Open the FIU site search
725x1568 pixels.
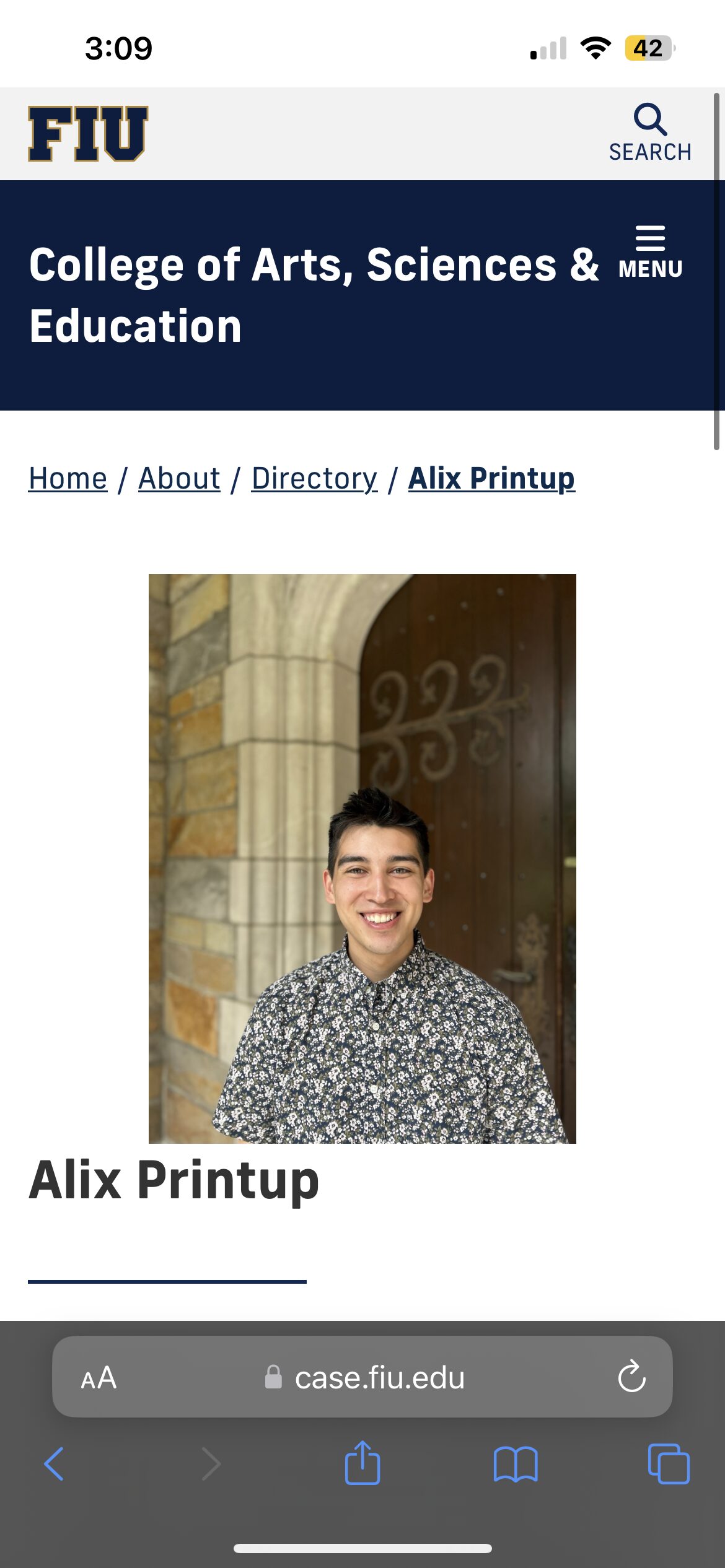click(649, 133)
